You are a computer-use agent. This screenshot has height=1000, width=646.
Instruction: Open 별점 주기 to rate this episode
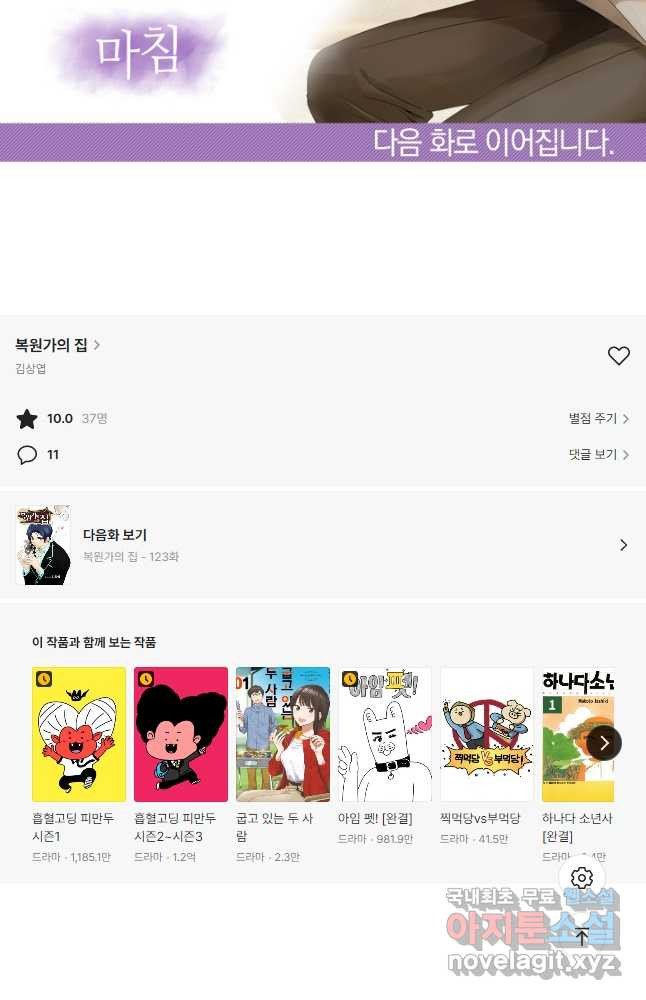(x=598, y=419)
